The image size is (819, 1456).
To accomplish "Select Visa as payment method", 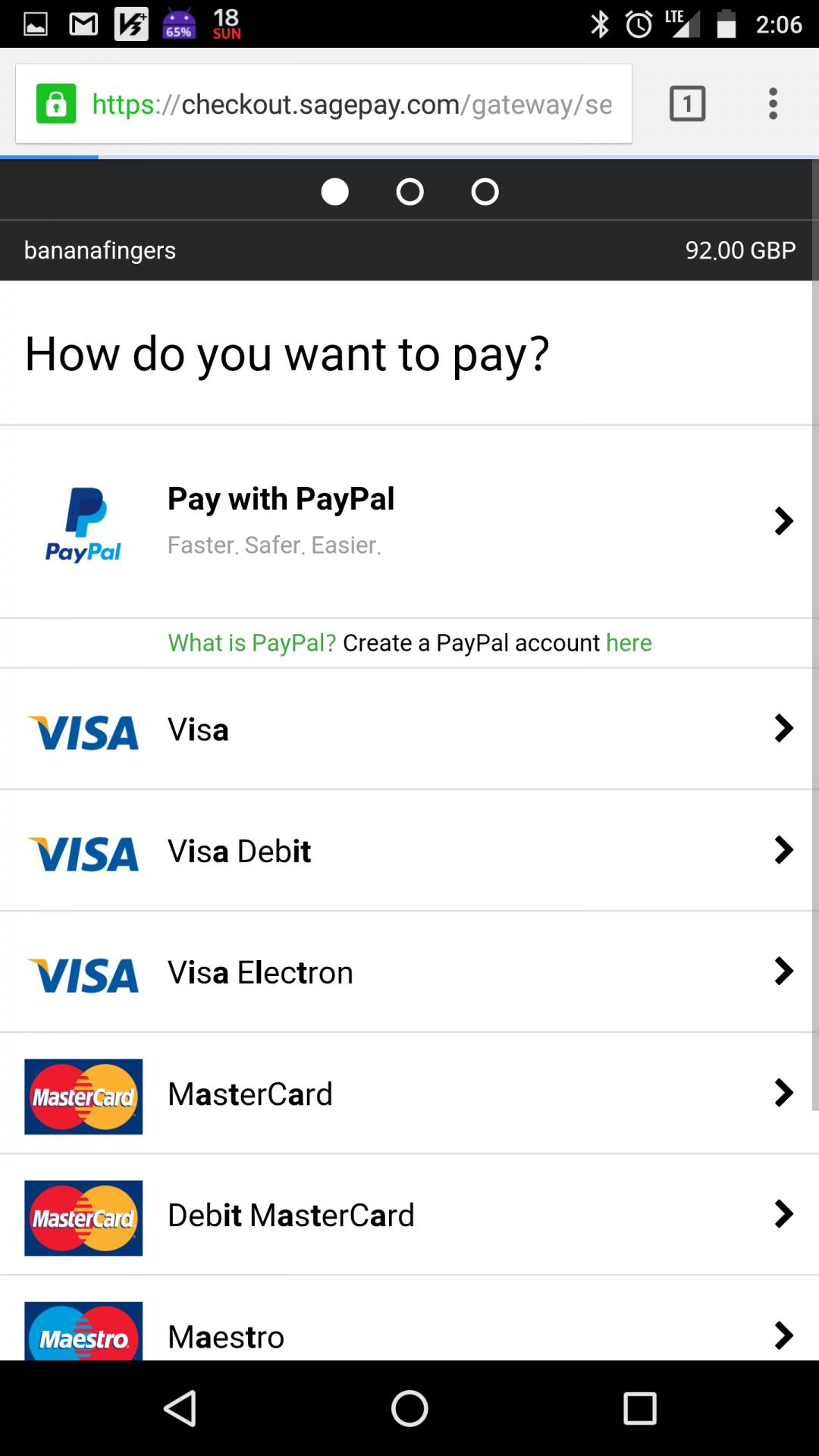I will coord(409,730).
